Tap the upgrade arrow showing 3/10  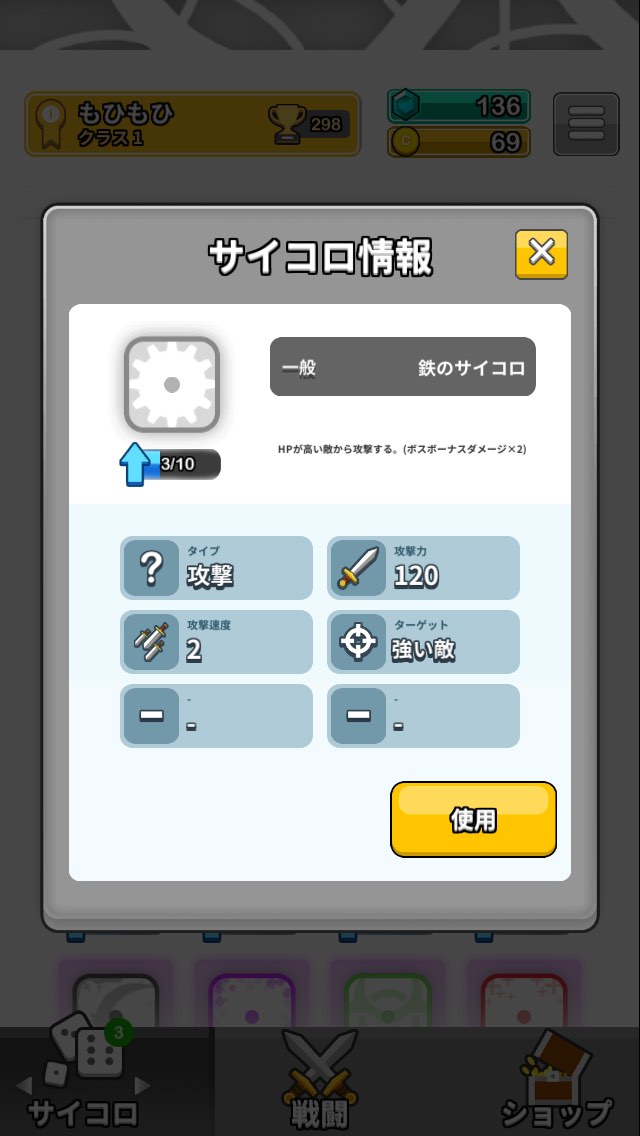136,464
